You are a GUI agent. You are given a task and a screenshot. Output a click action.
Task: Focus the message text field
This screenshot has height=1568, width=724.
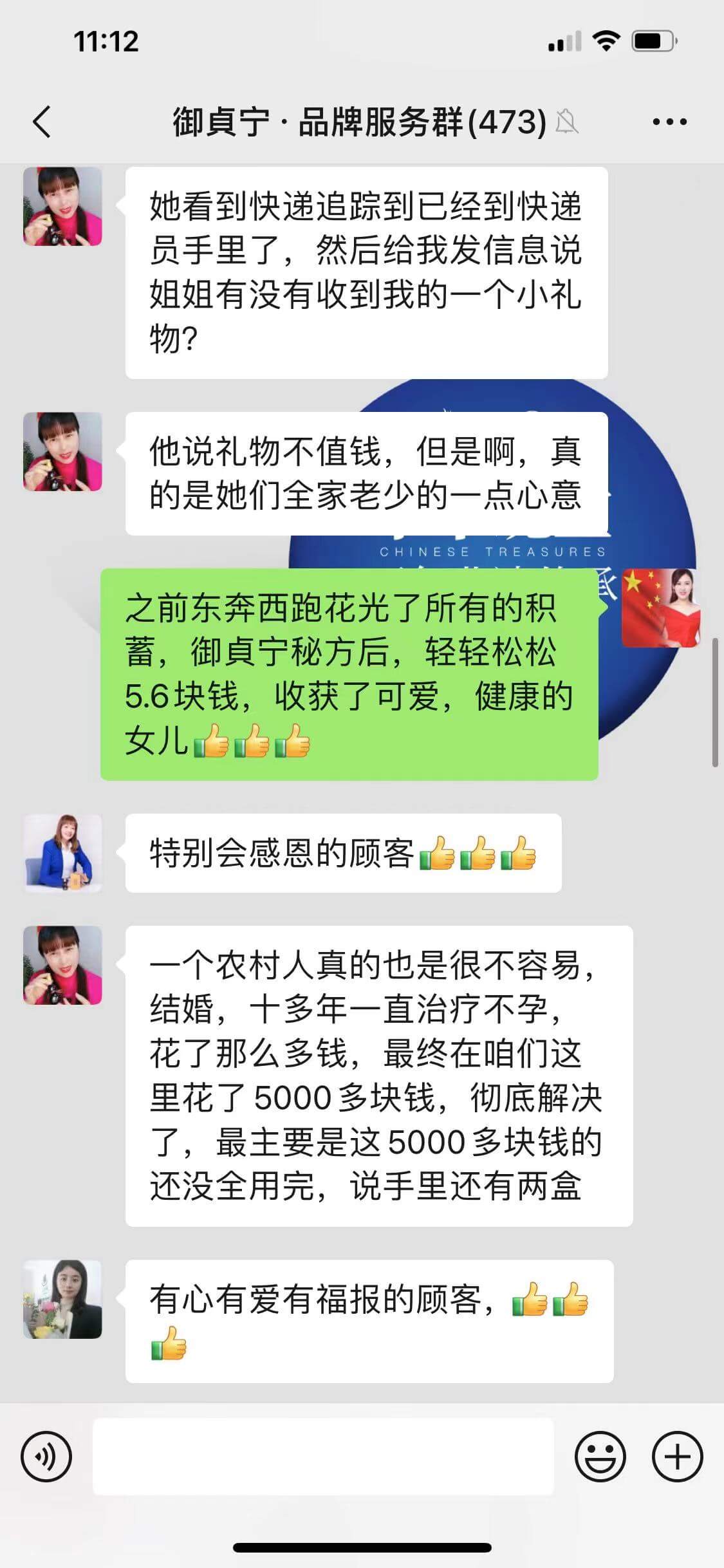tap(323, 1456)
